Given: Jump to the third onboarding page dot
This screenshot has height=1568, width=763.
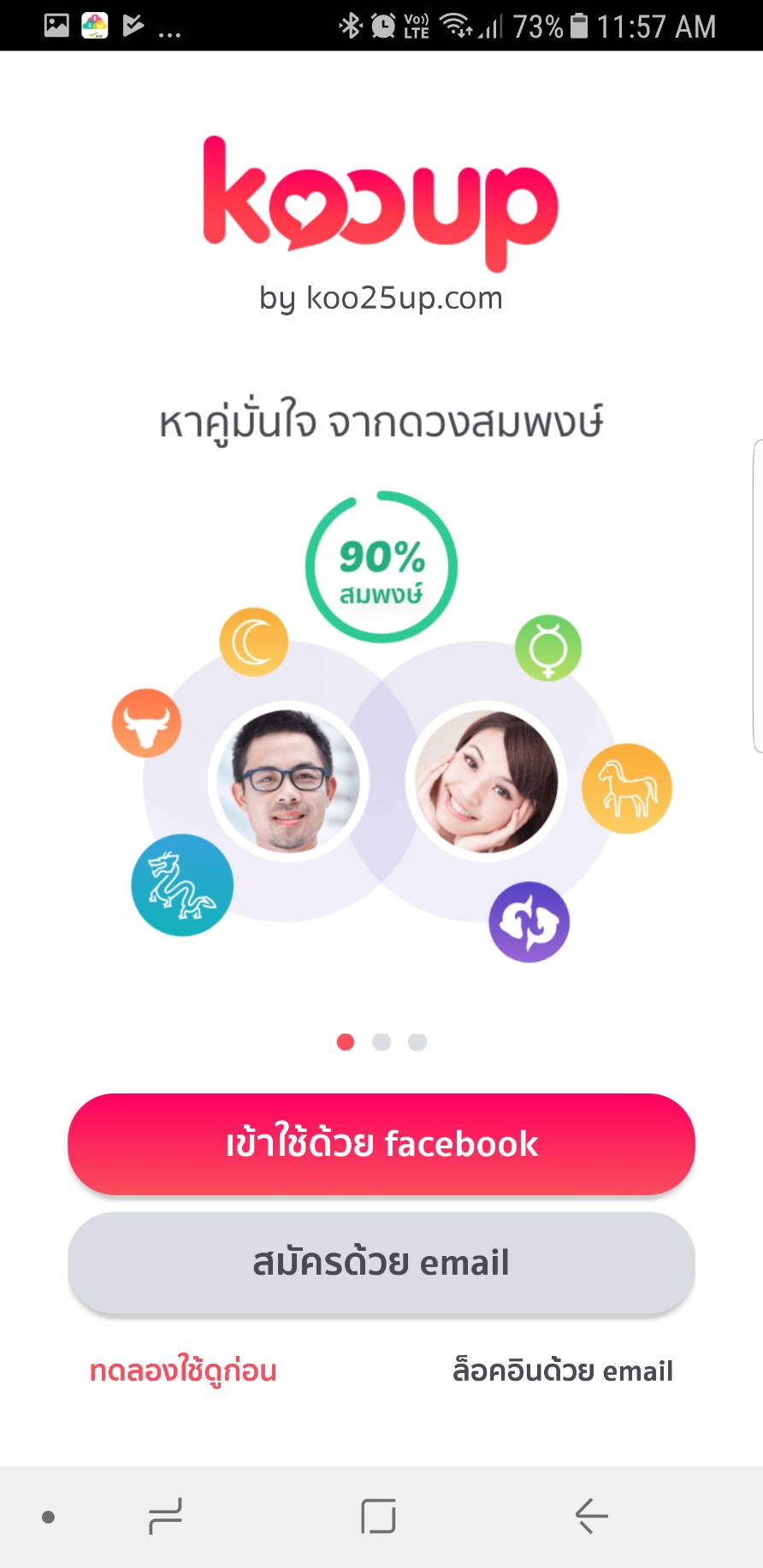Looking at the screenshot, I should pyautogui.click(x=417, y=1041).
